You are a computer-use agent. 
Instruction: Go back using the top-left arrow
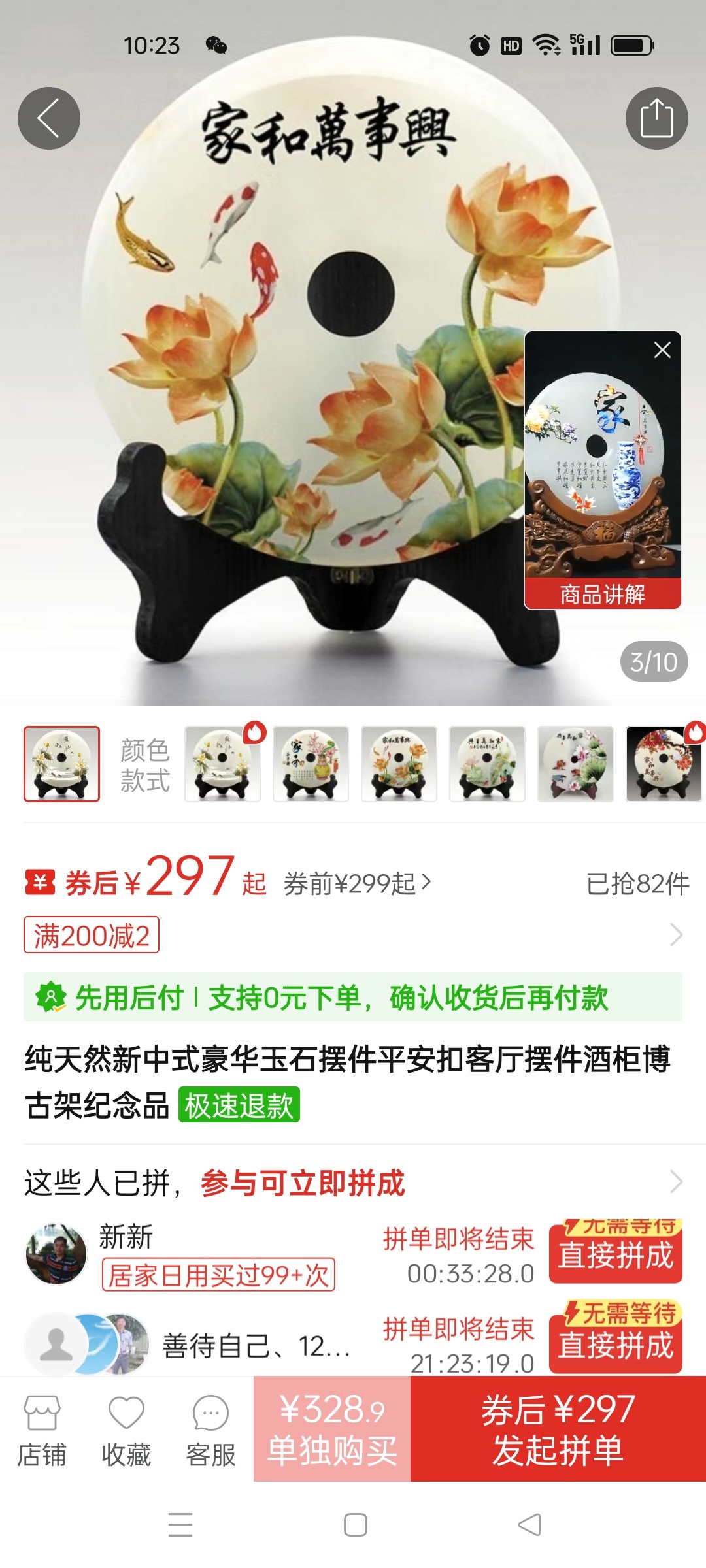49,118
